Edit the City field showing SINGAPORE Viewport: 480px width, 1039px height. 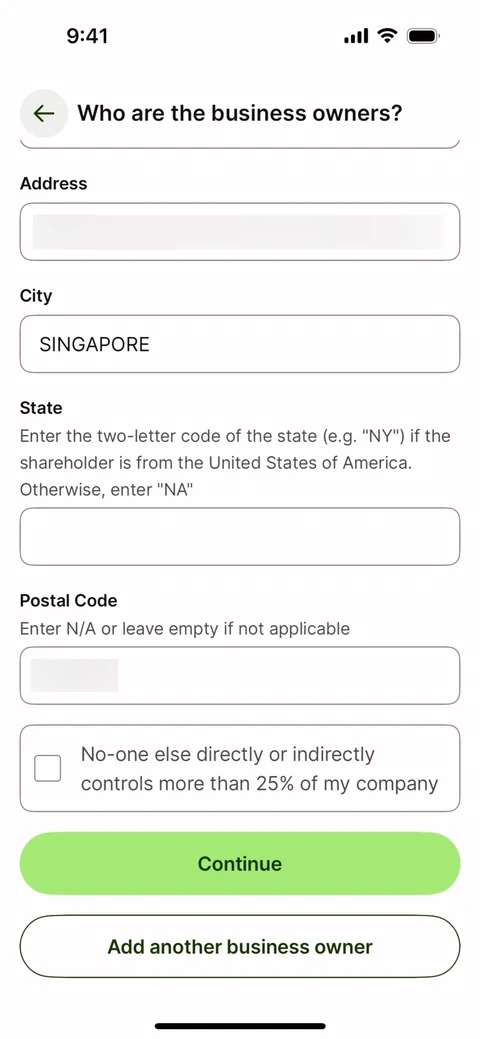pyautogui.click(x=240, y=344)
